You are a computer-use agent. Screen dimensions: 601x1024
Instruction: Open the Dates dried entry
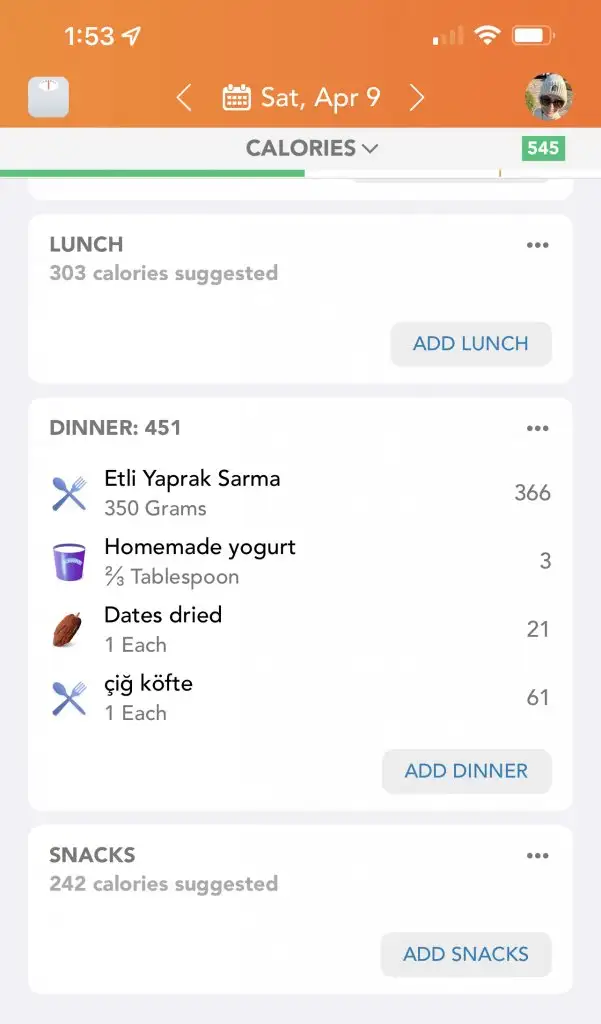300,630
